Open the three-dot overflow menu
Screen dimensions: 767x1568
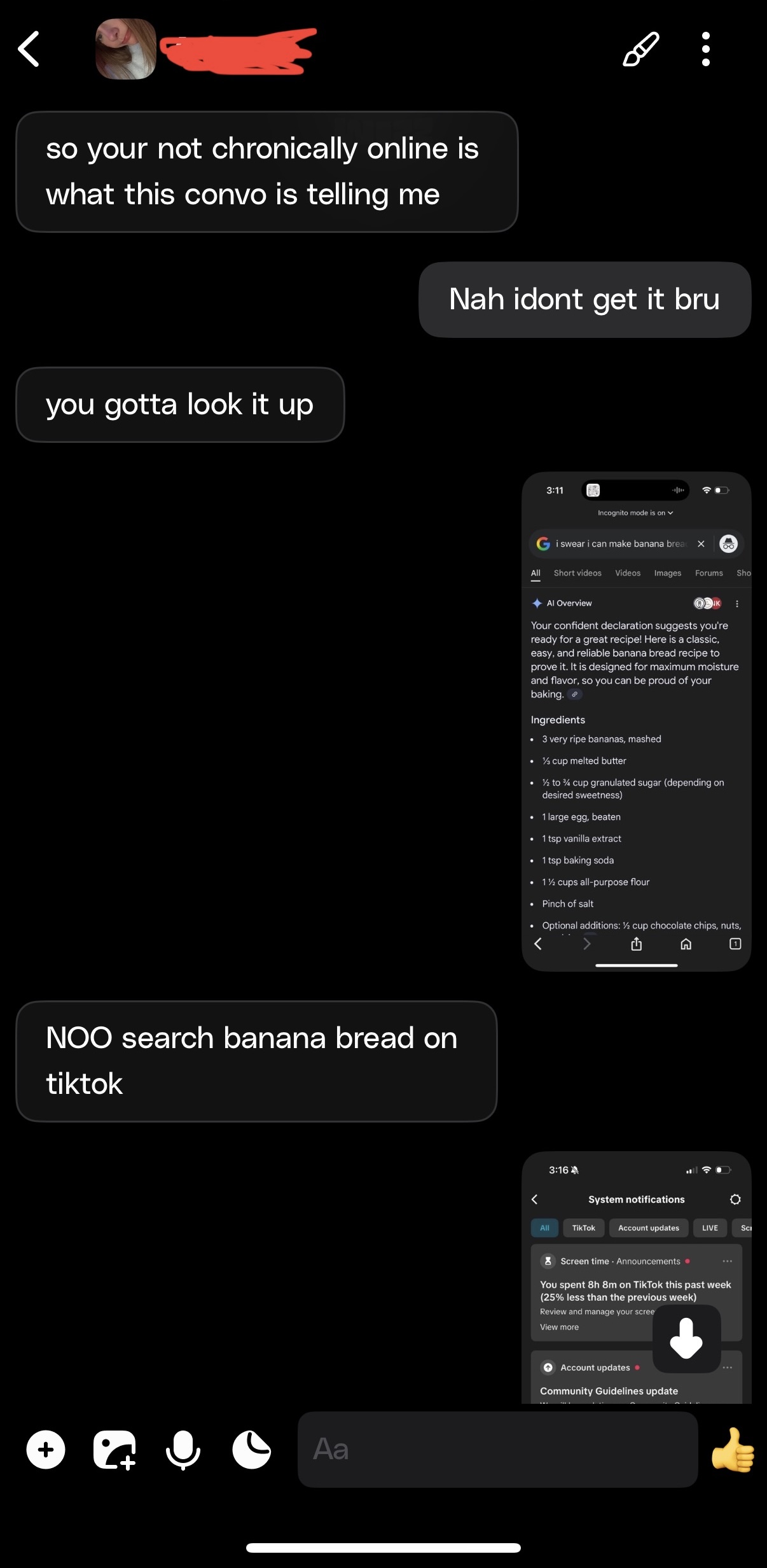pyautogui.click(x=705, y=49)
